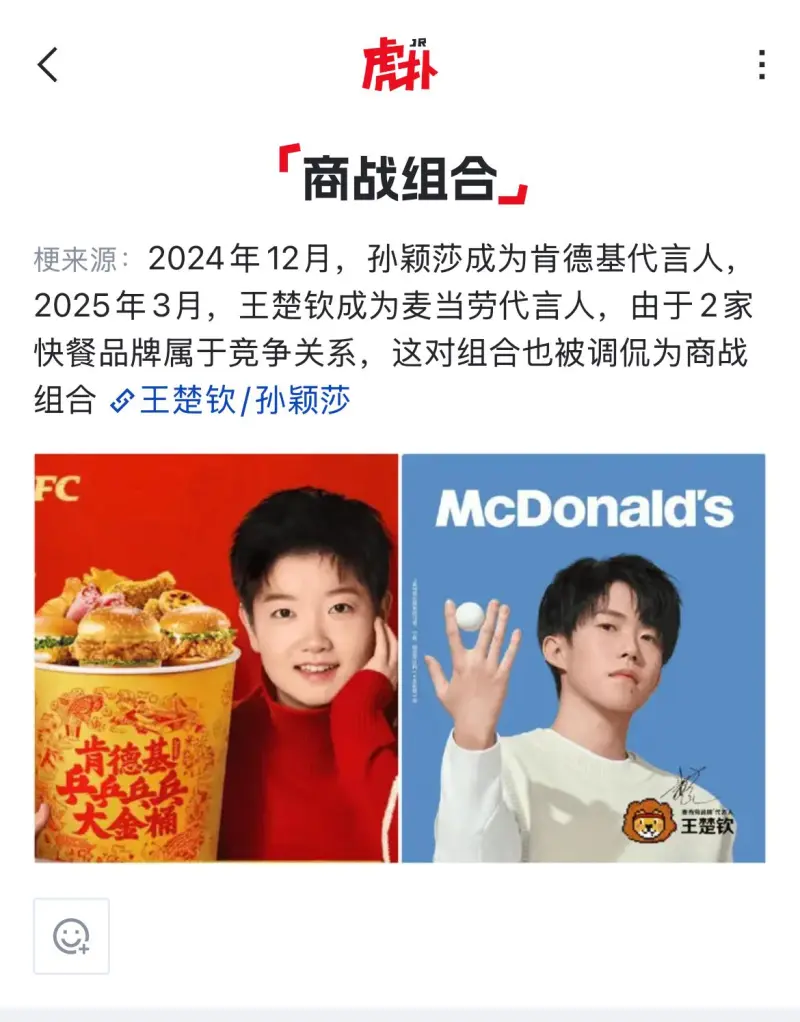Screen dimensions: 800x1022
Task: Open the 王楚钦/孙颖莎 topic link
Action: (x=232, y=401)
